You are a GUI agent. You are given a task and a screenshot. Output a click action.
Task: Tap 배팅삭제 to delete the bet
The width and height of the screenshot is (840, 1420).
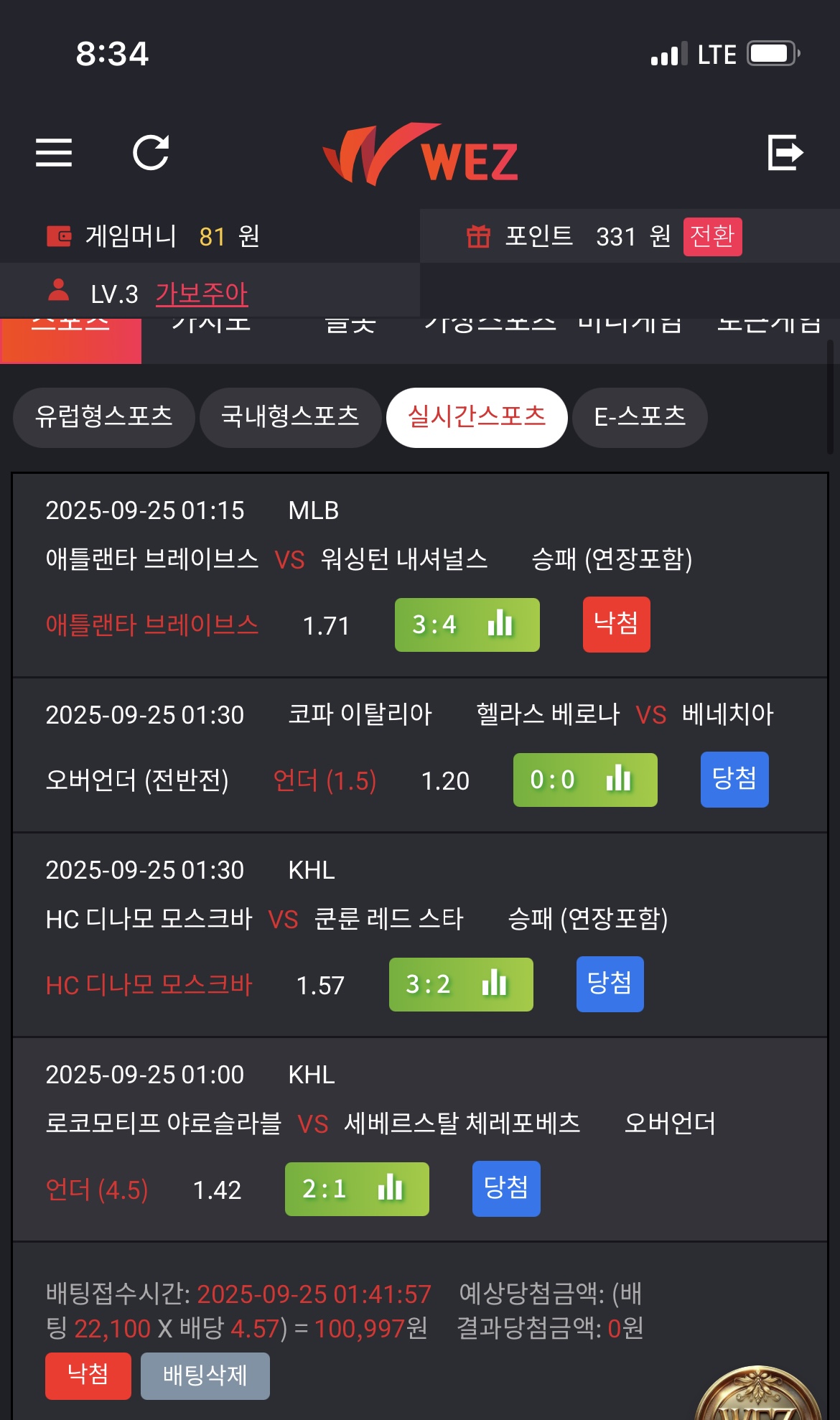tap(205, 1375)
